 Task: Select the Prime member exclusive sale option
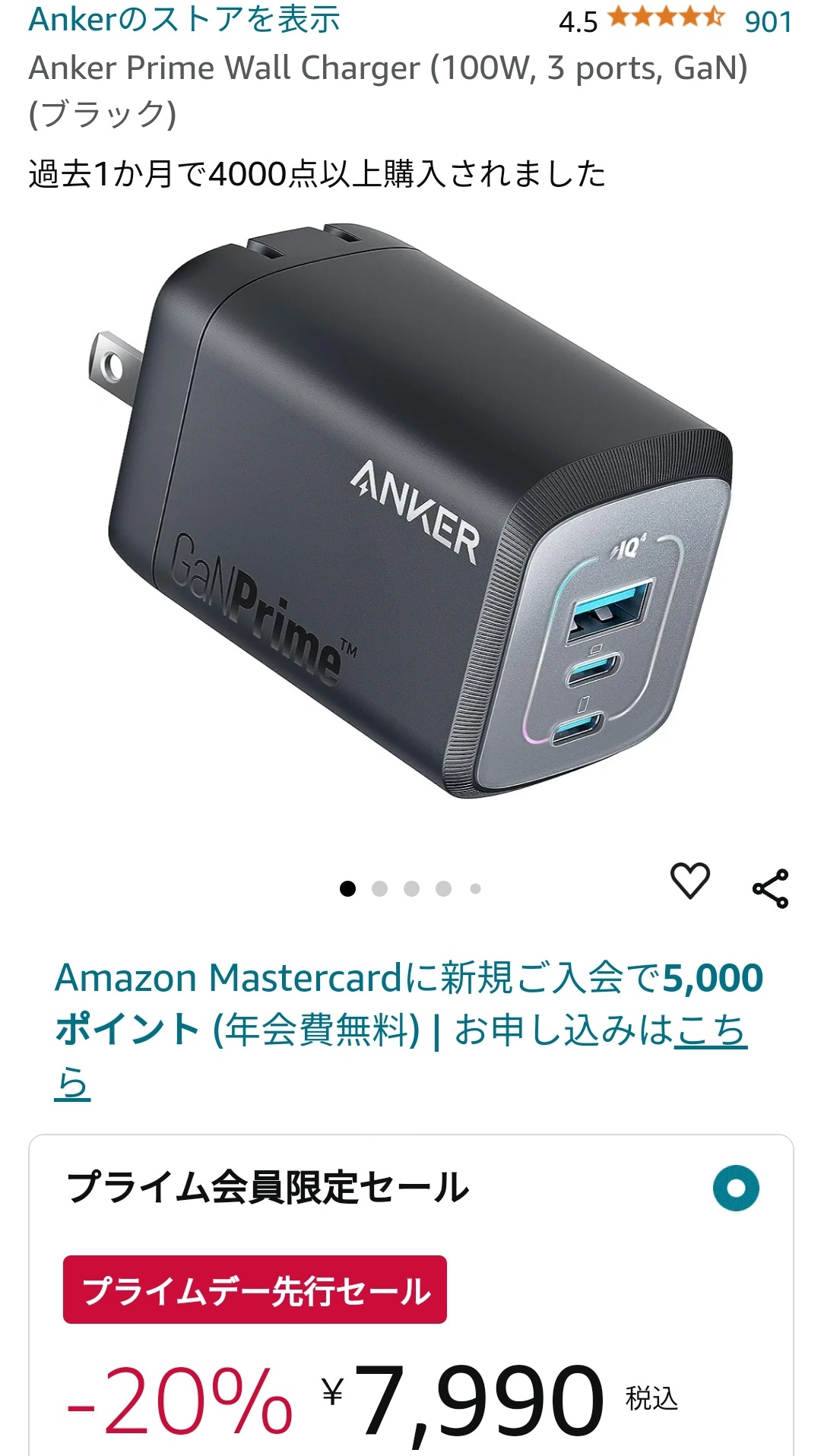pyautogui.click(x=736, y=1188)
